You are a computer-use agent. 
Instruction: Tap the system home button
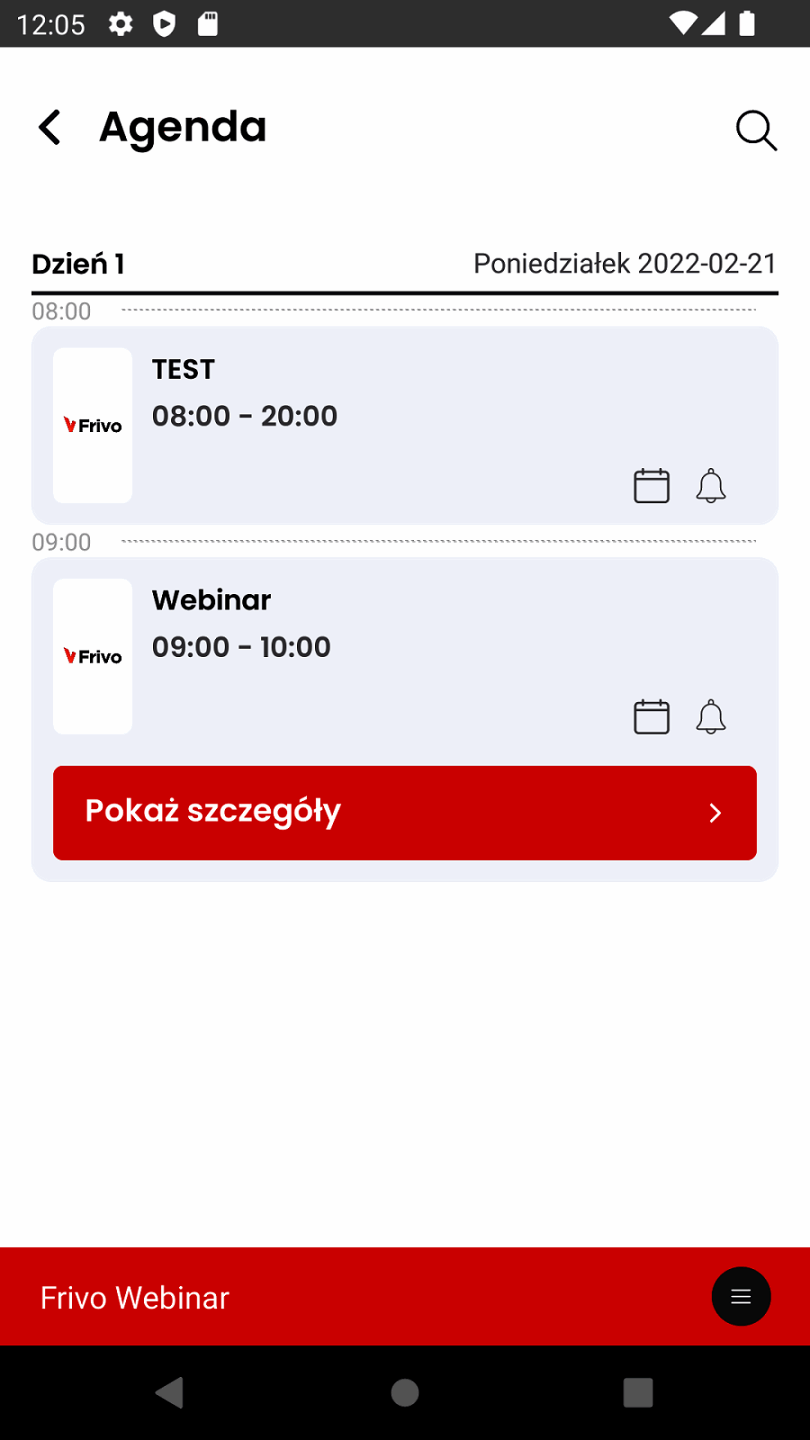tap(405, 1392)
